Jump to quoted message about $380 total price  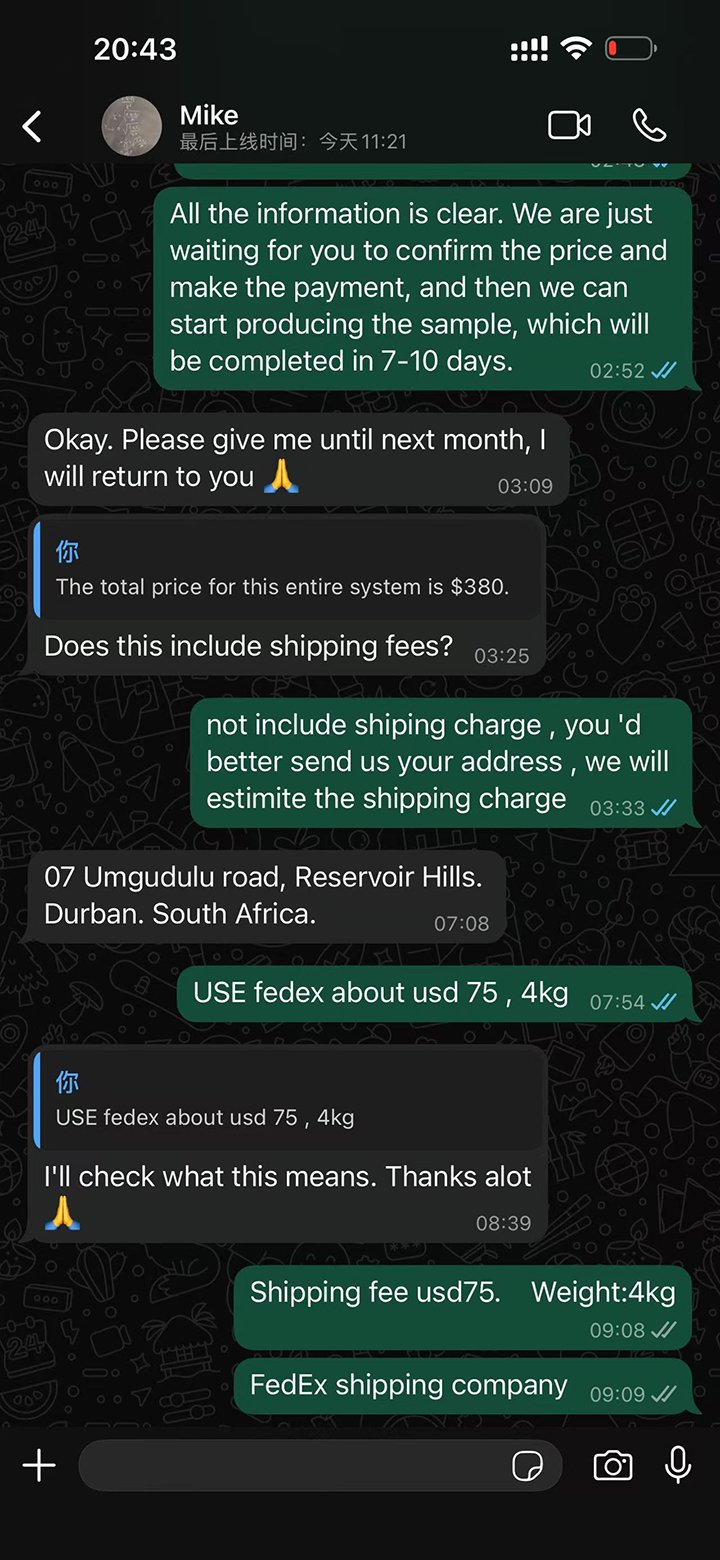(288, 570)
